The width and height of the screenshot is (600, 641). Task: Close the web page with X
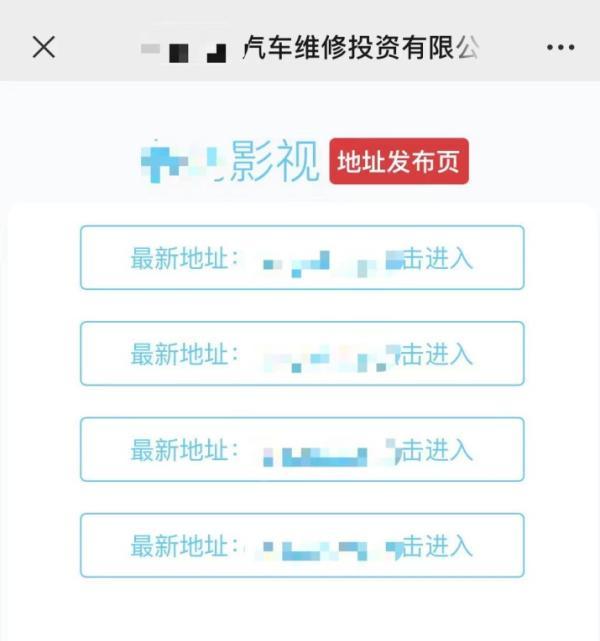[44, 47]
